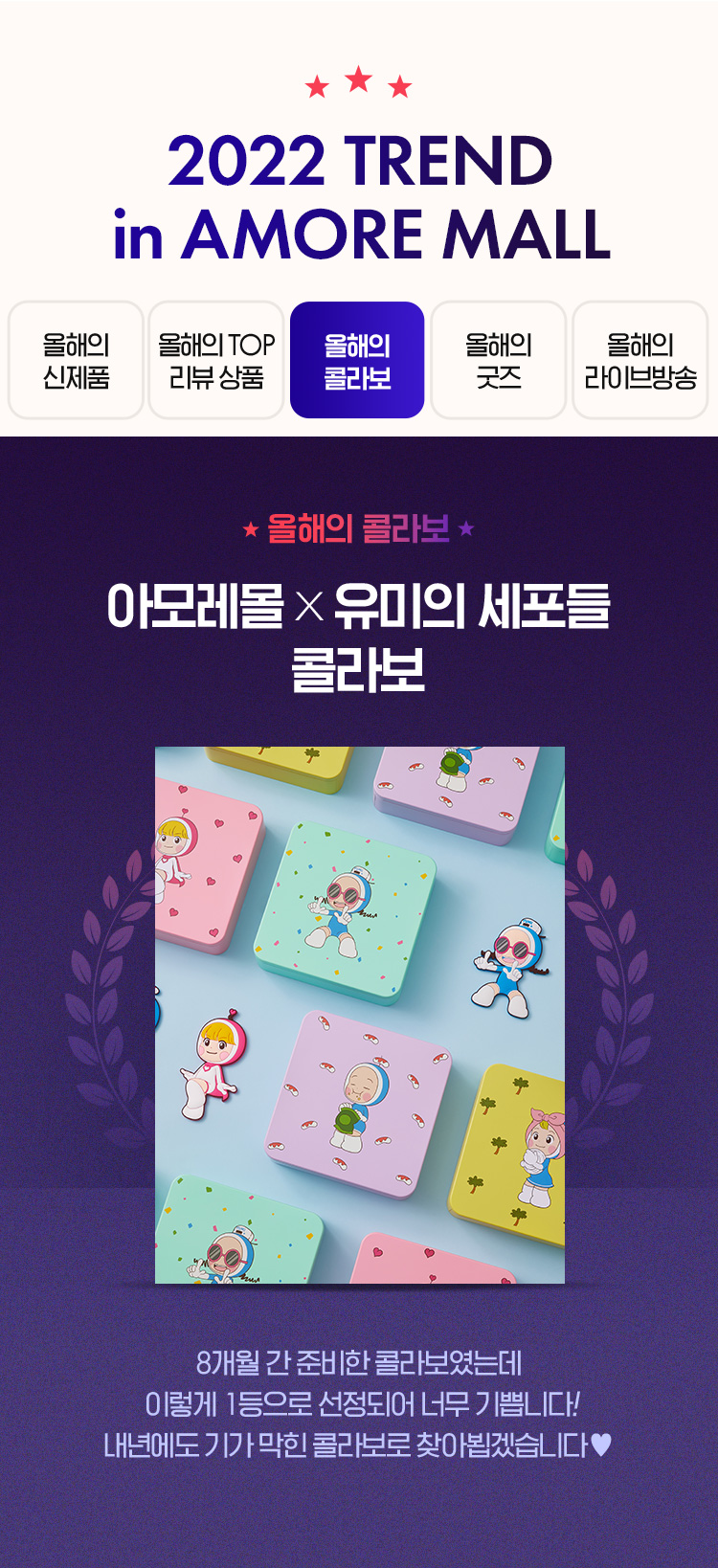View the 올해의 라이브방송 tab
Screen dimensions: 718x1568
[639, 361]
